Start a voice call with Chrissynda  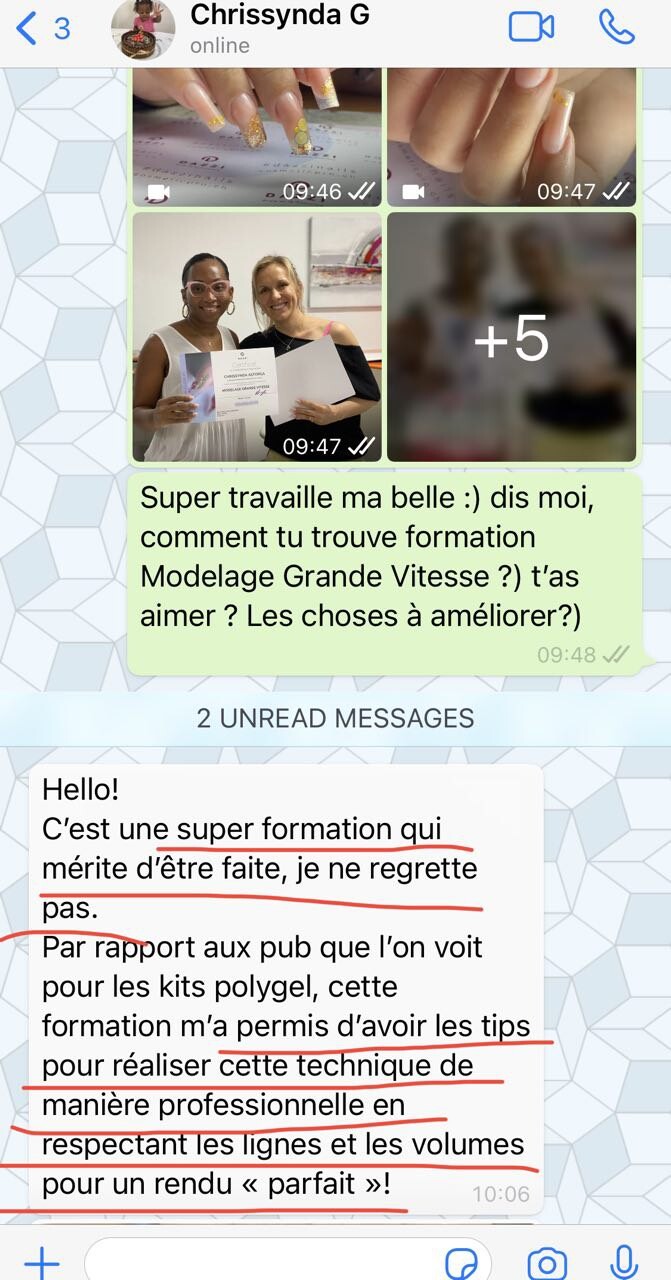616,27
